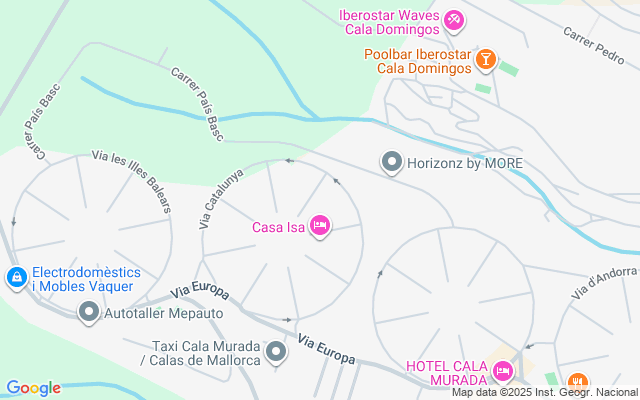Tap the Taxi Cala Murada marker
Image resolution: width=640 pixels, height=400 pixels.
(276, 352)
